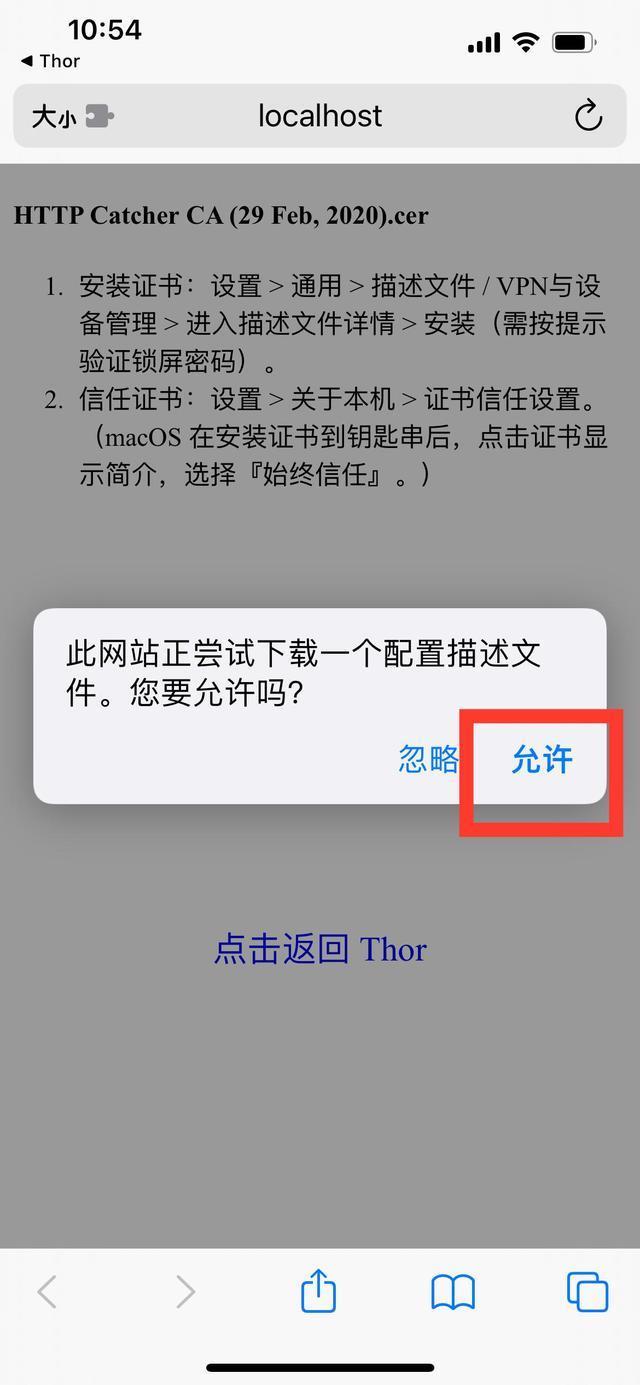The image size is (640, 1385).
Task: Go back to the previous page
Action: [x=47, y=1292]
